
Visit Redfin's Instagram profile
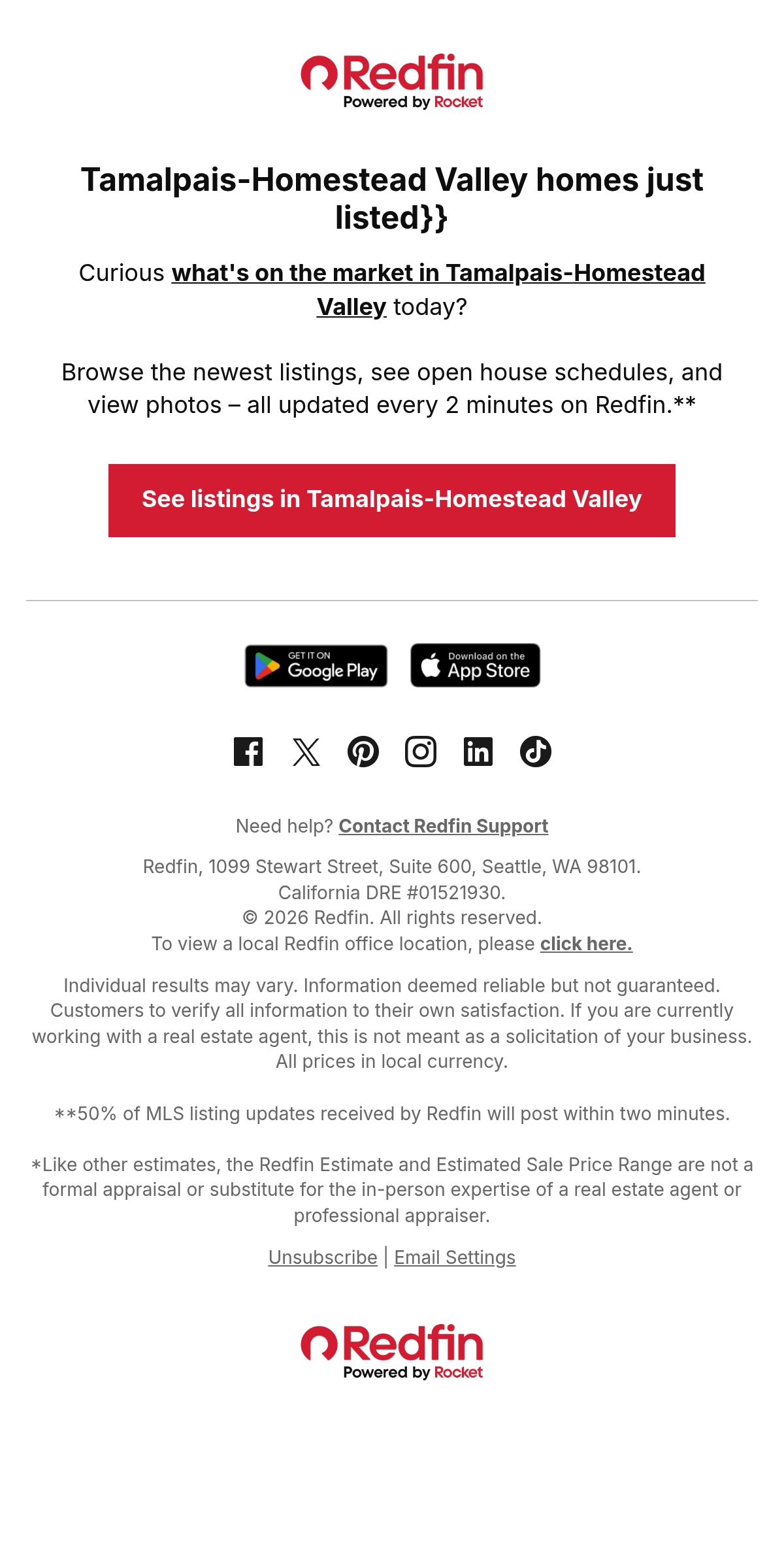click(421, 752)
